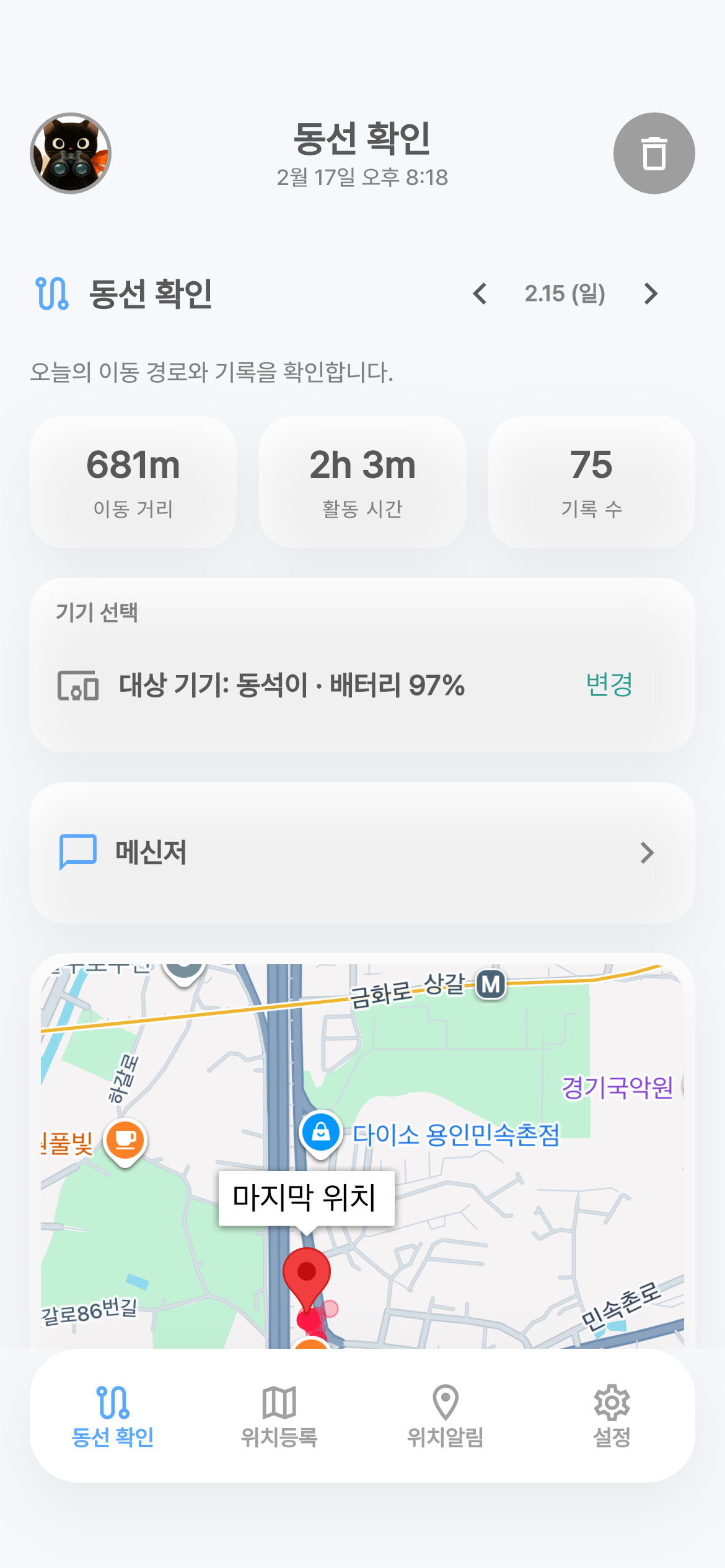Click the blue route icon beside 동선 확인 heading
This screenshot has height=1568, width=725.
(x=51, y=294)
